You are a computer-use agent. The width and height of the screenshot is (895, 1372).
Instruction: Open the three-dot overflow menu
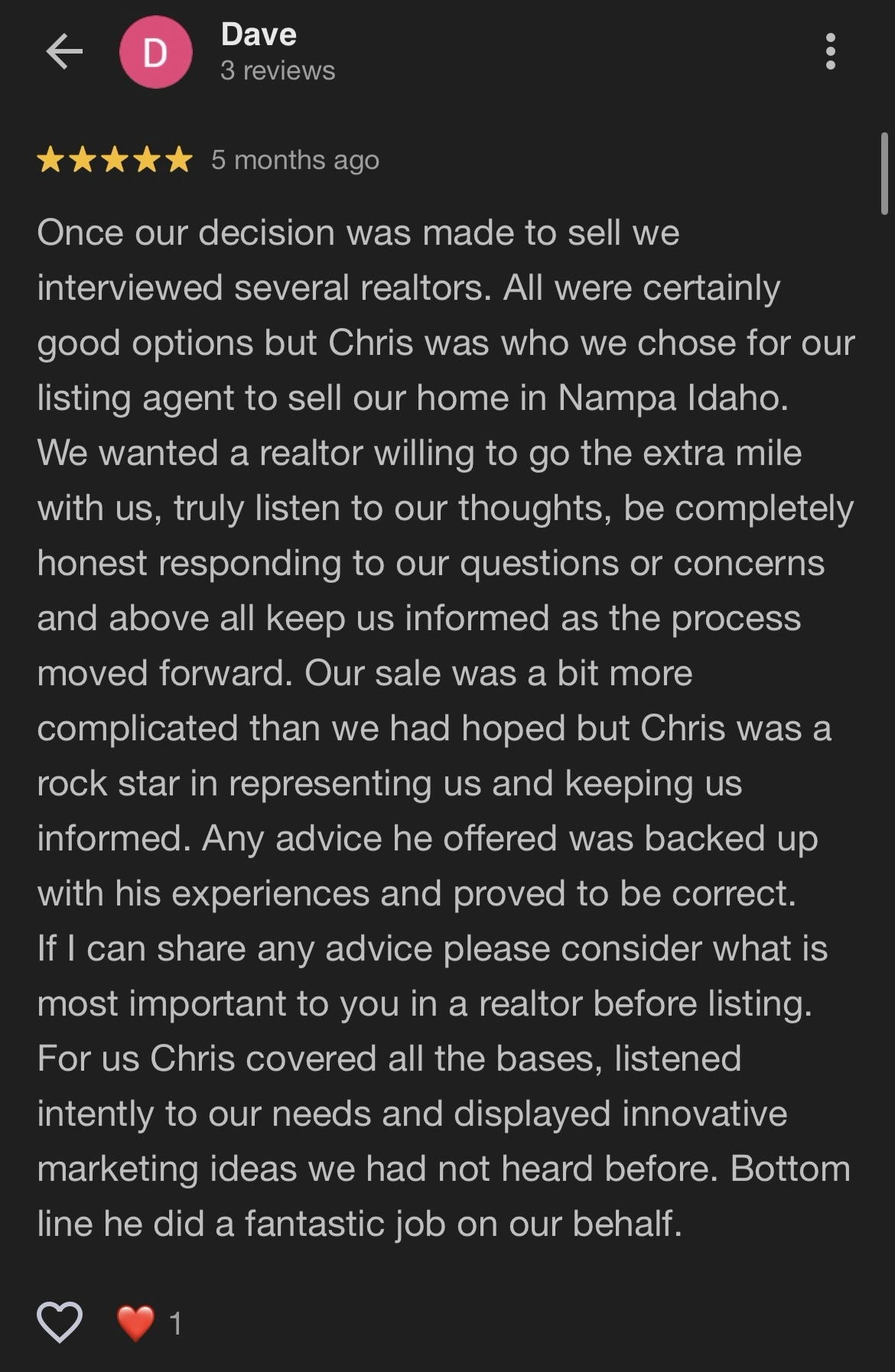tap(830, 52)
